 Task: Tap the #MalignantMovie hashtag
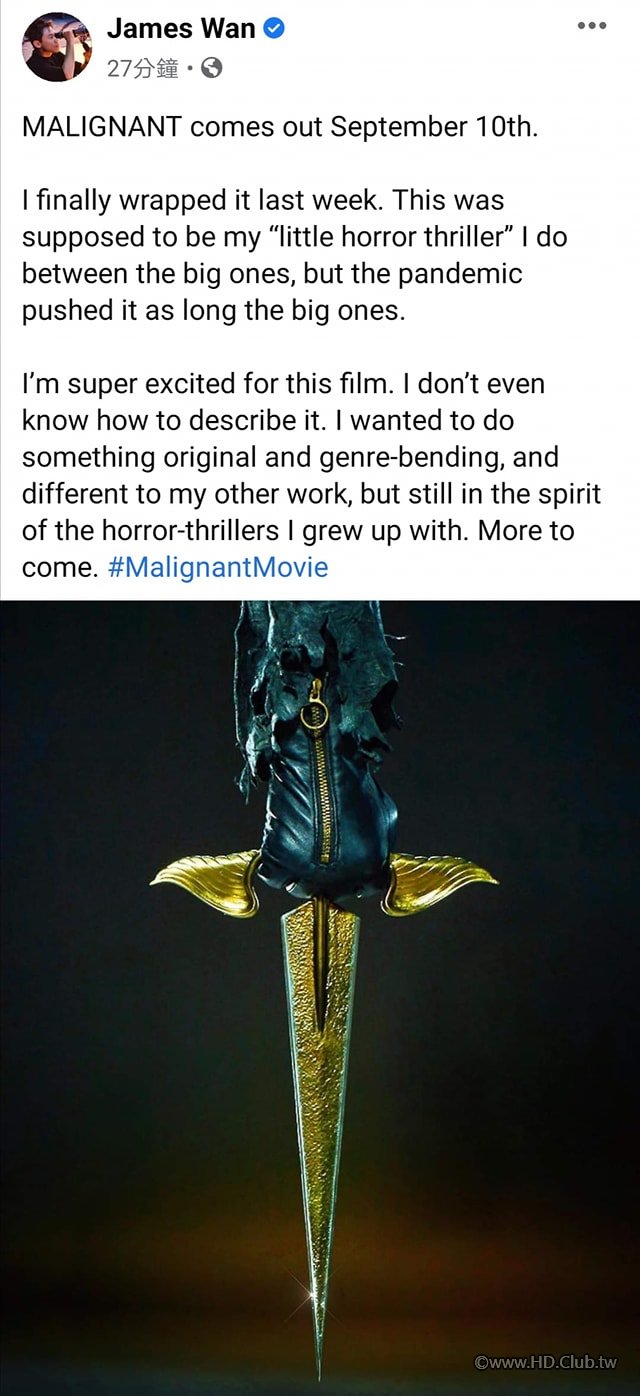(x=216, y=568)
